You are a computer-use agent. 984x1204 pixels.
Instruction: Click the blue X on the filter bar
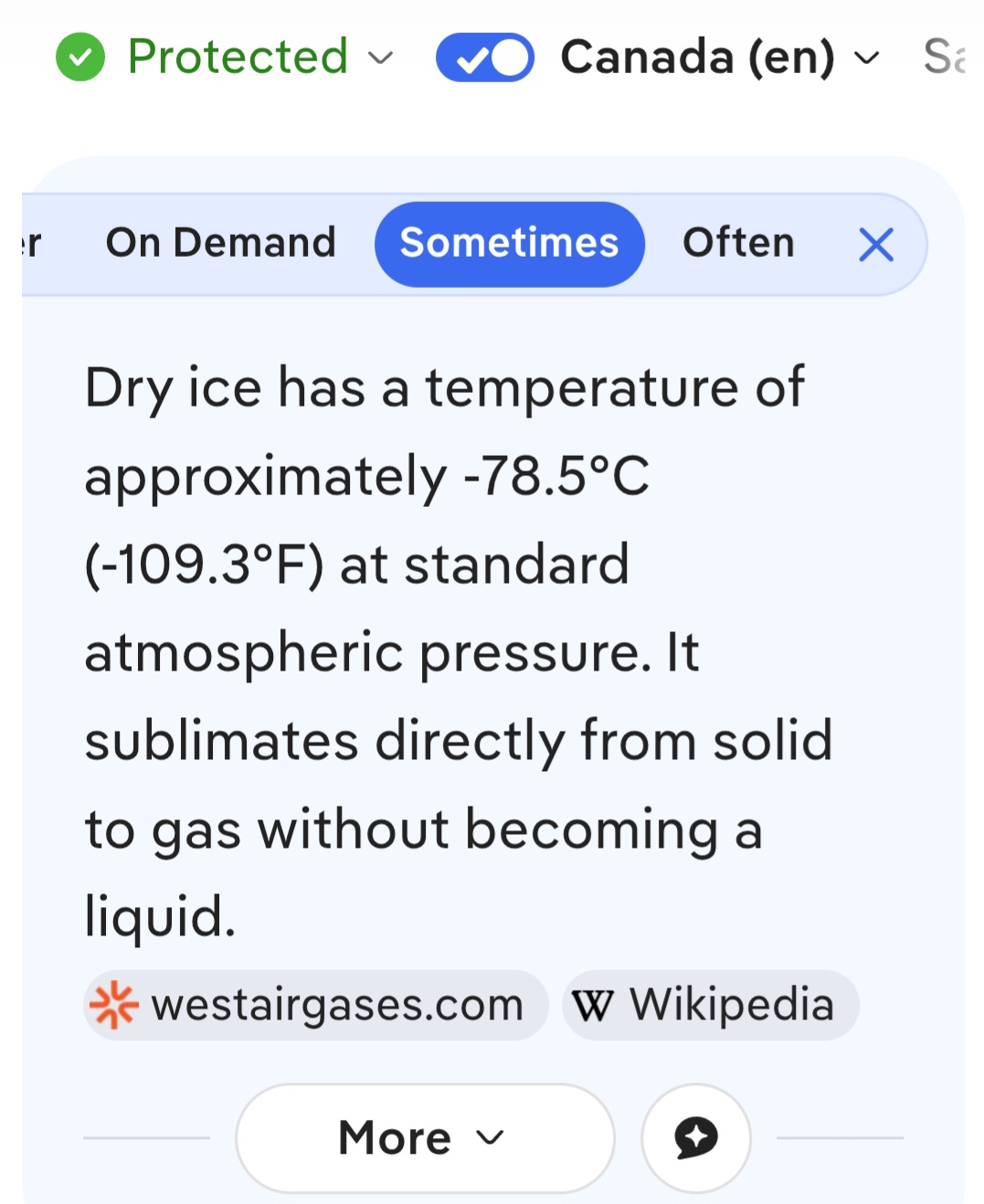875,244
